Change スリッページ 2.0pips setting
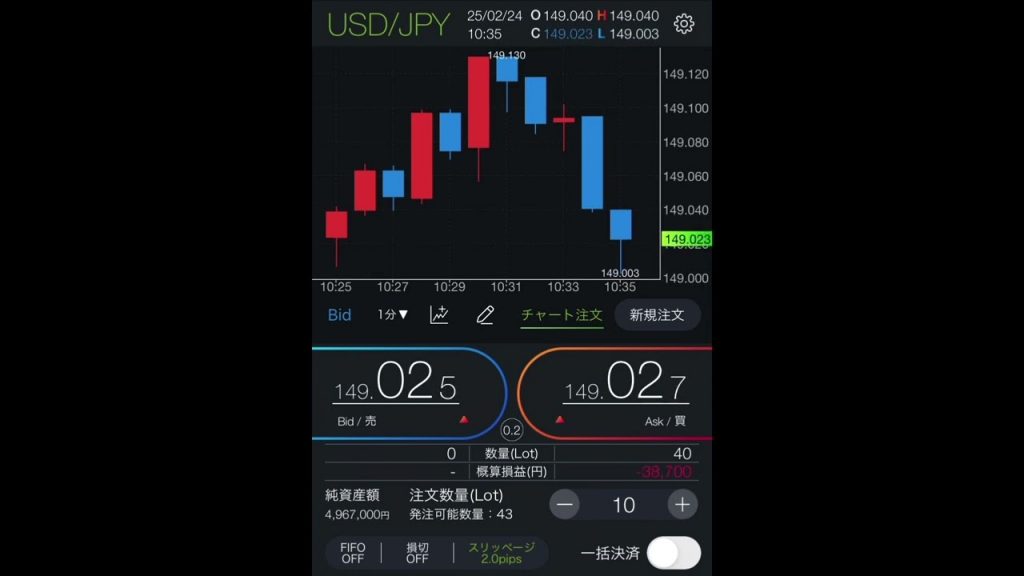The height and width of the screenshot is (576, 1024). (501, 553)
